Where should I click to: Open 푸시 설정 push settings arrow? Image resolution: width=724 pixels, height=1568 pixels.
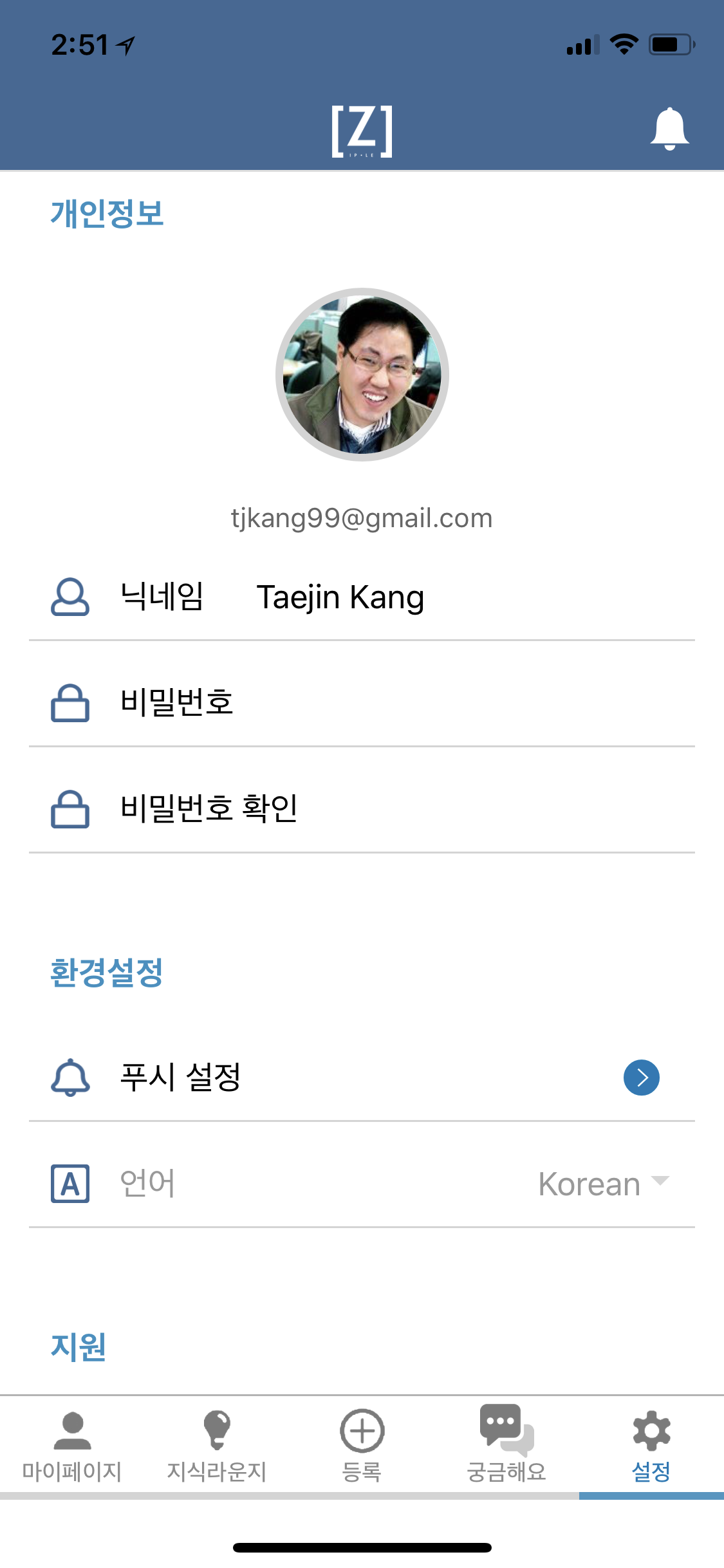[x=641, y=1078]
